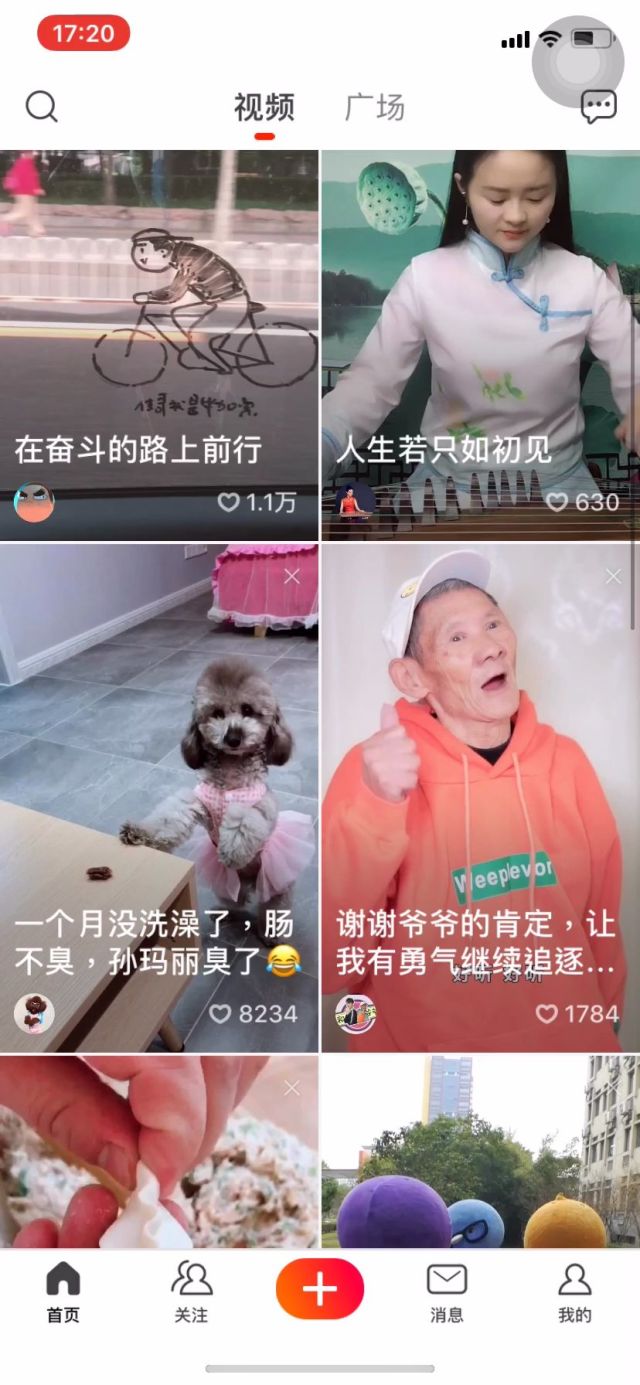Open the 消息 tab
This screenshot has height=1385, width=640.
click(447, 1291)
